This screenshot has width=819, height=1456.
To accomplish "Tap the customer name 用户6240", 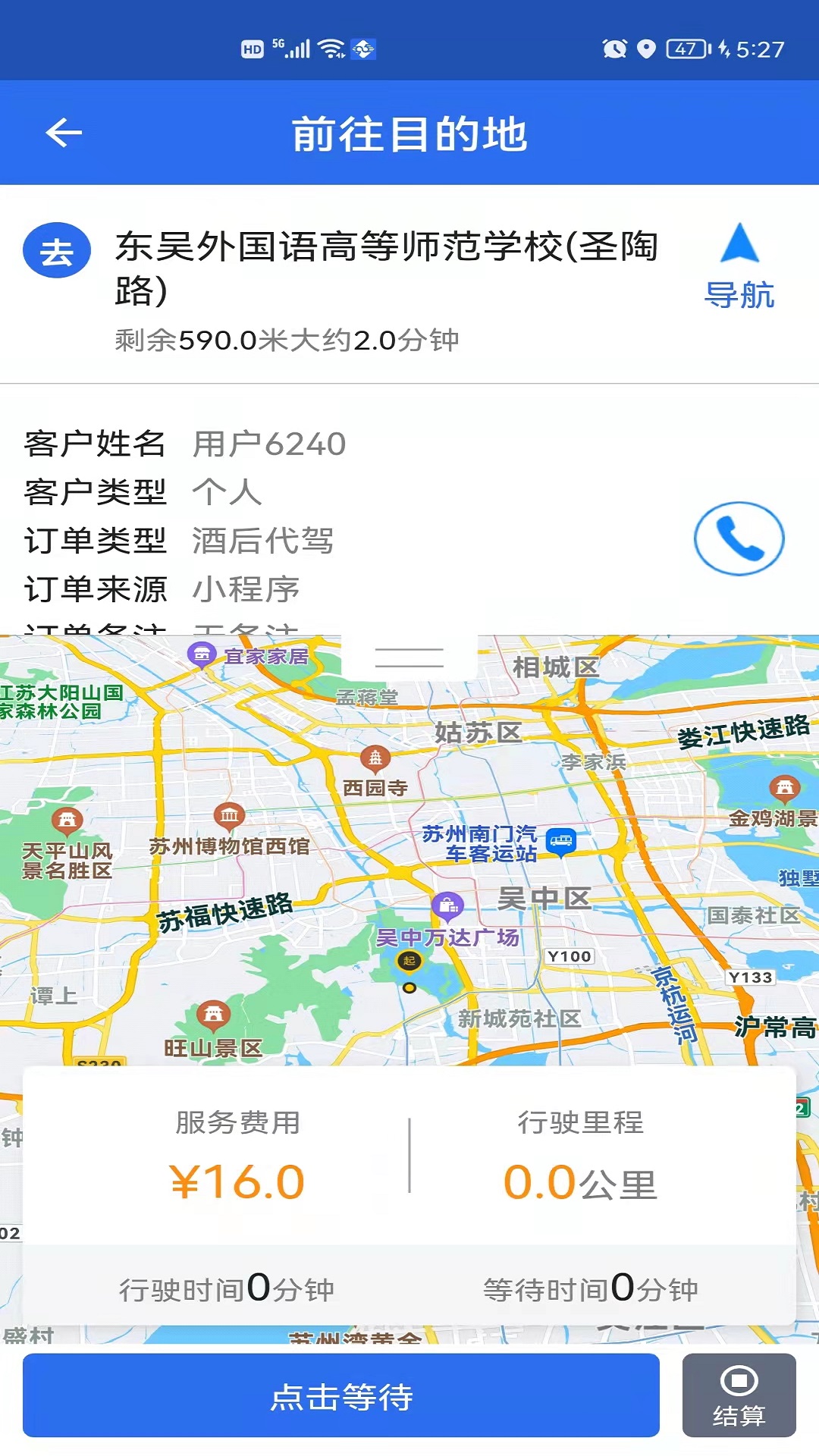I will 269,444.
